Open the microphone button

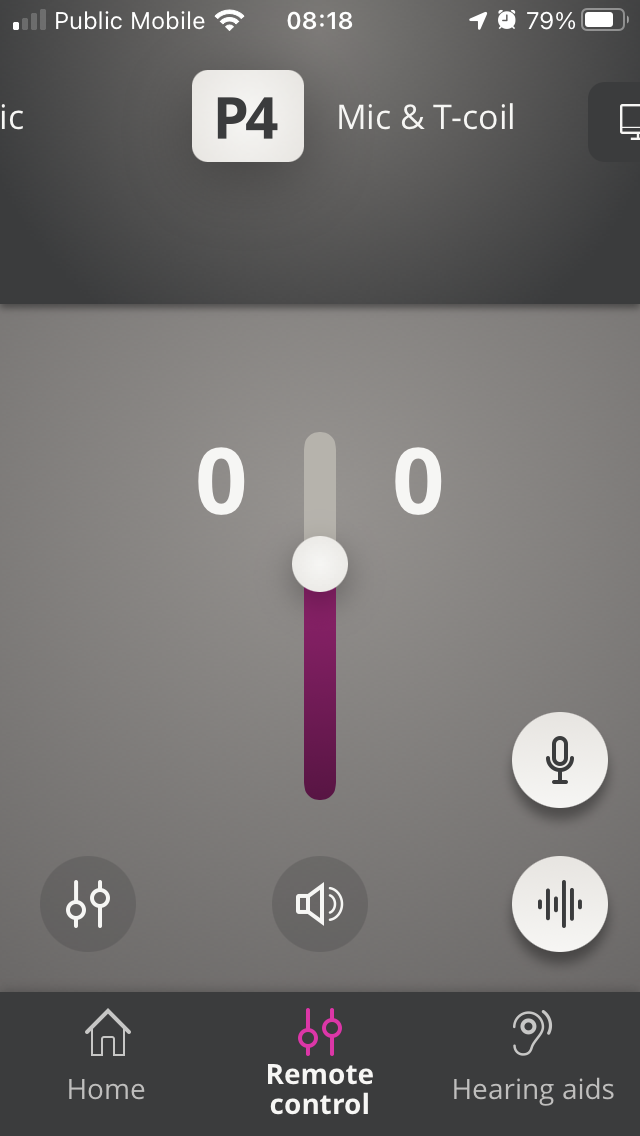(x=560, y=759)
